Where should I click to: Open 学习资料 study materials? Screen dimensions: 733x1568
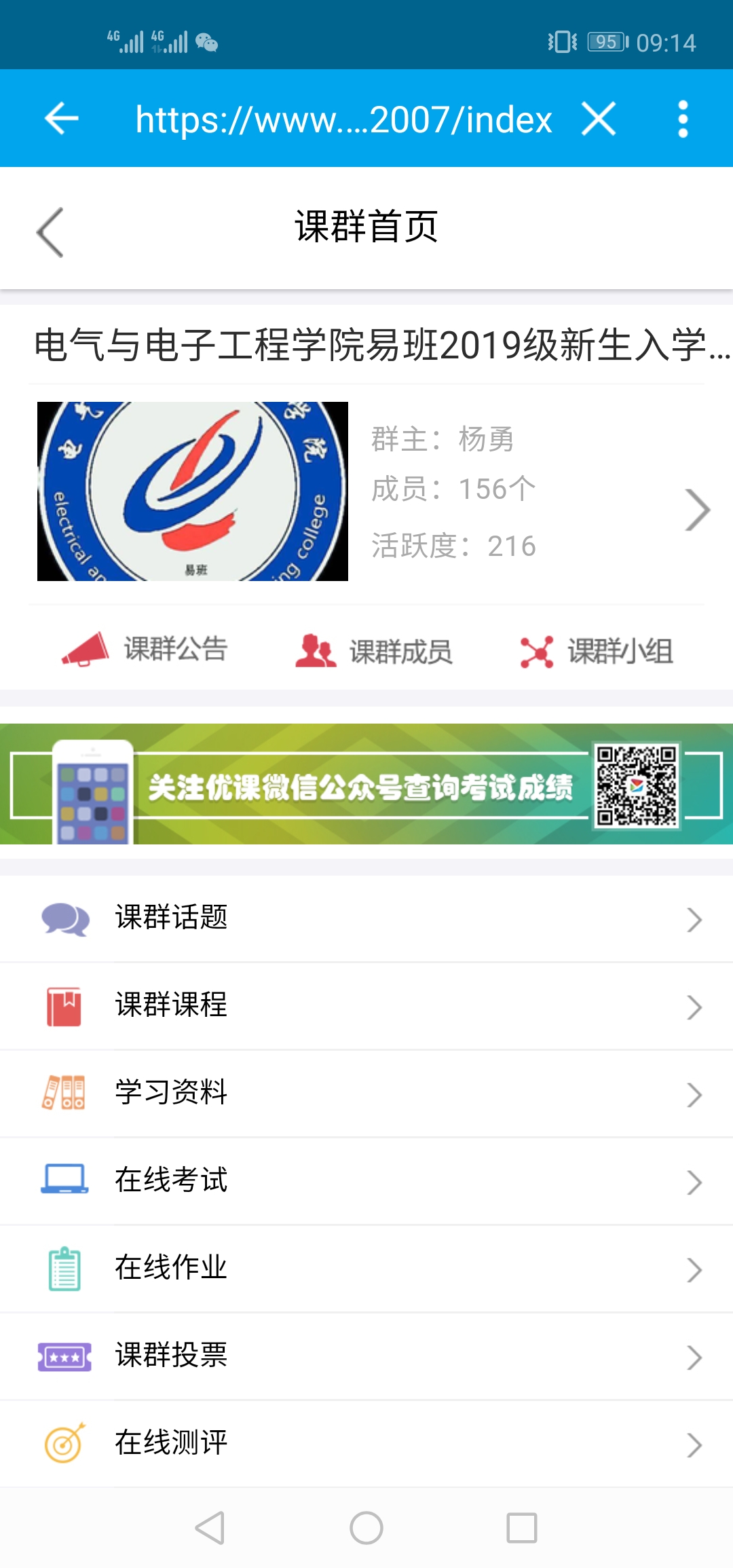tap(366, 1094)
